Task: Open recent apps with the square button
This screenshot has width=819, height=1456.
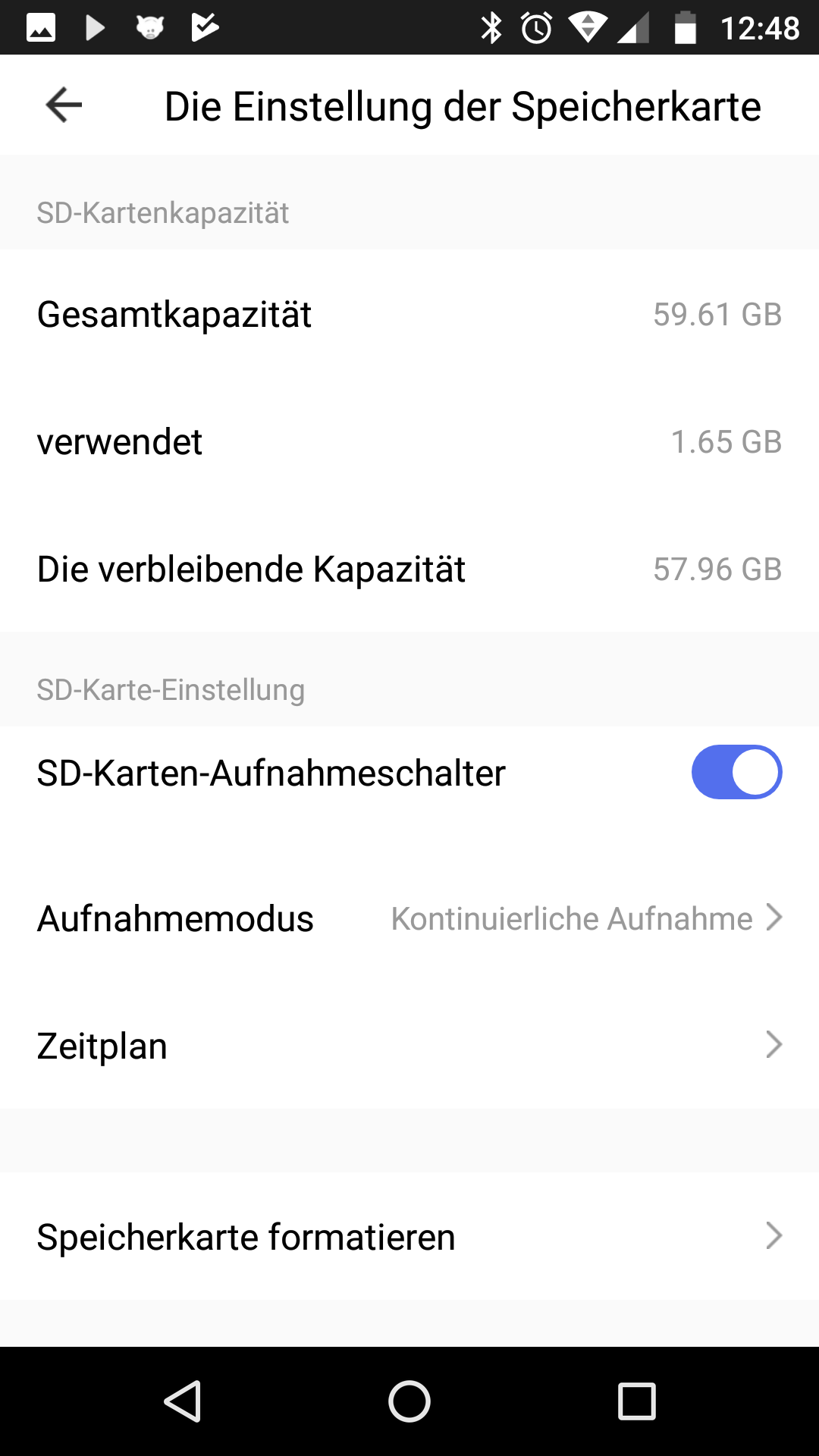Action: (x=637, y=1401)
